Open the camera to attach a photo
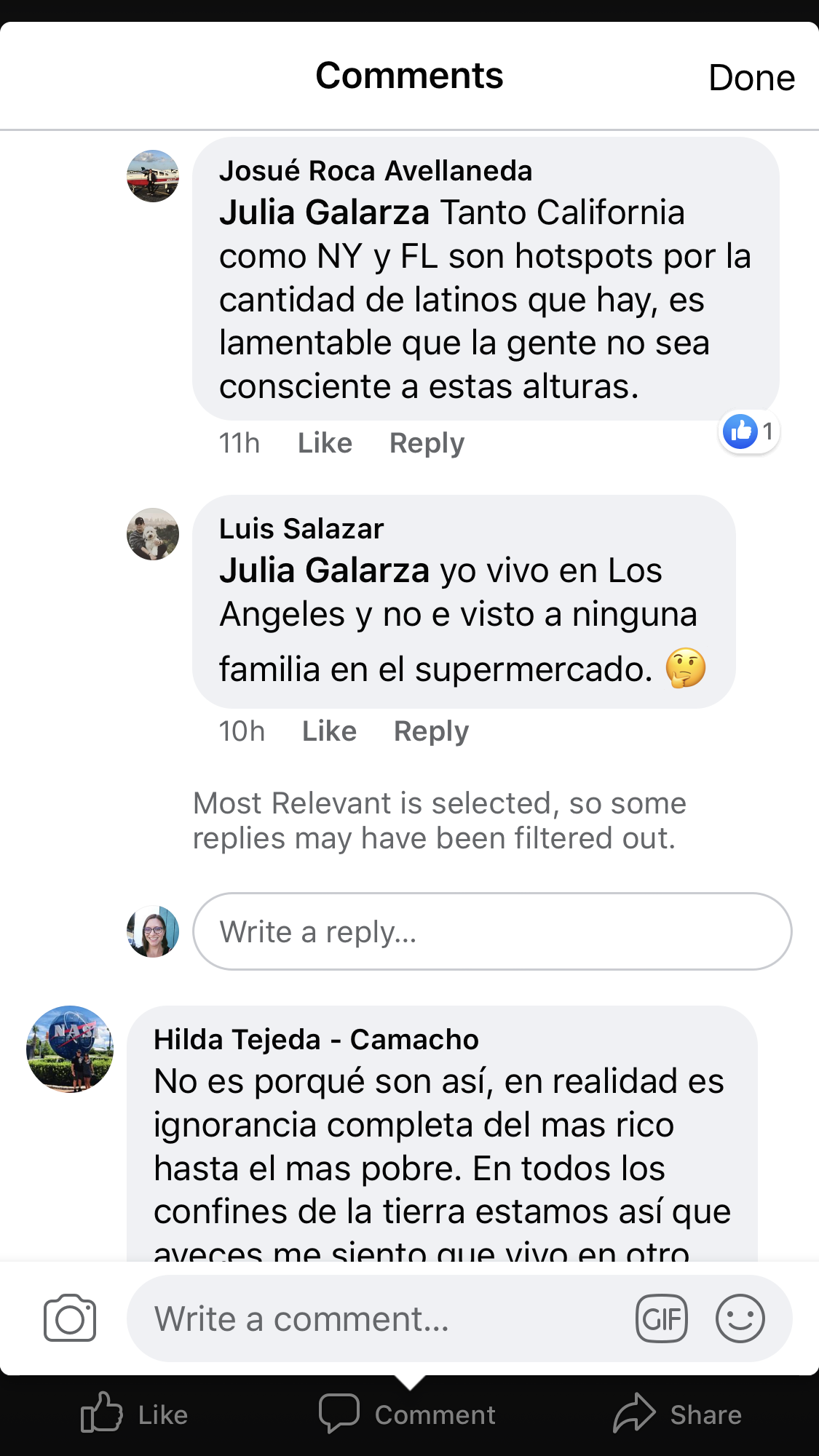Viewport: 819px width, 1456px height. coord(70,1318)
